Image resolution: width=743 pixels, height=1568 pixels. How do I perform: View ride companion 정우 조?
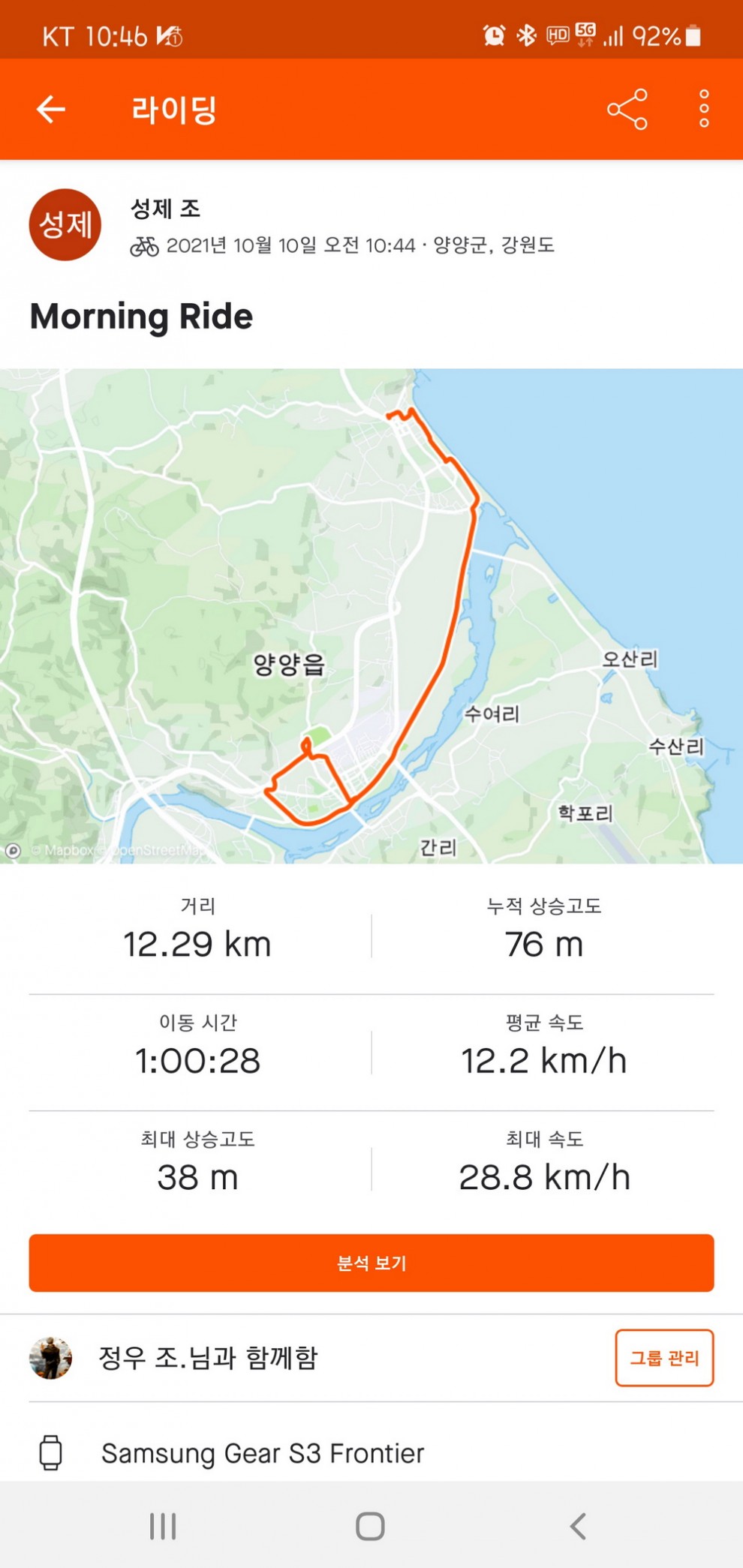209,1357
